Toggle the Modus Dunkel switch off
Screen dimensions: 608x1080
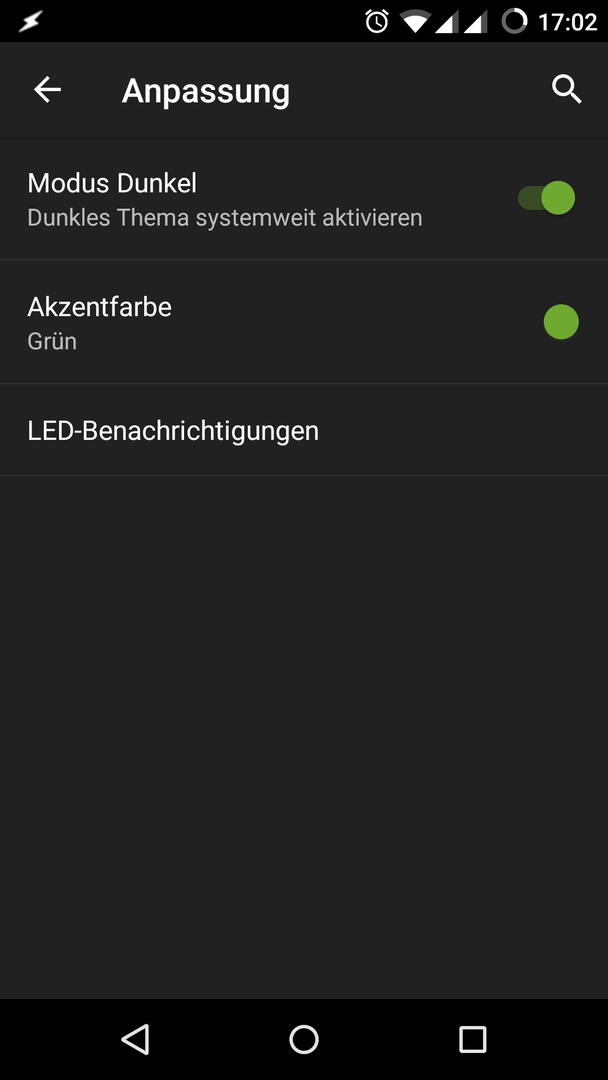[547, 198]
